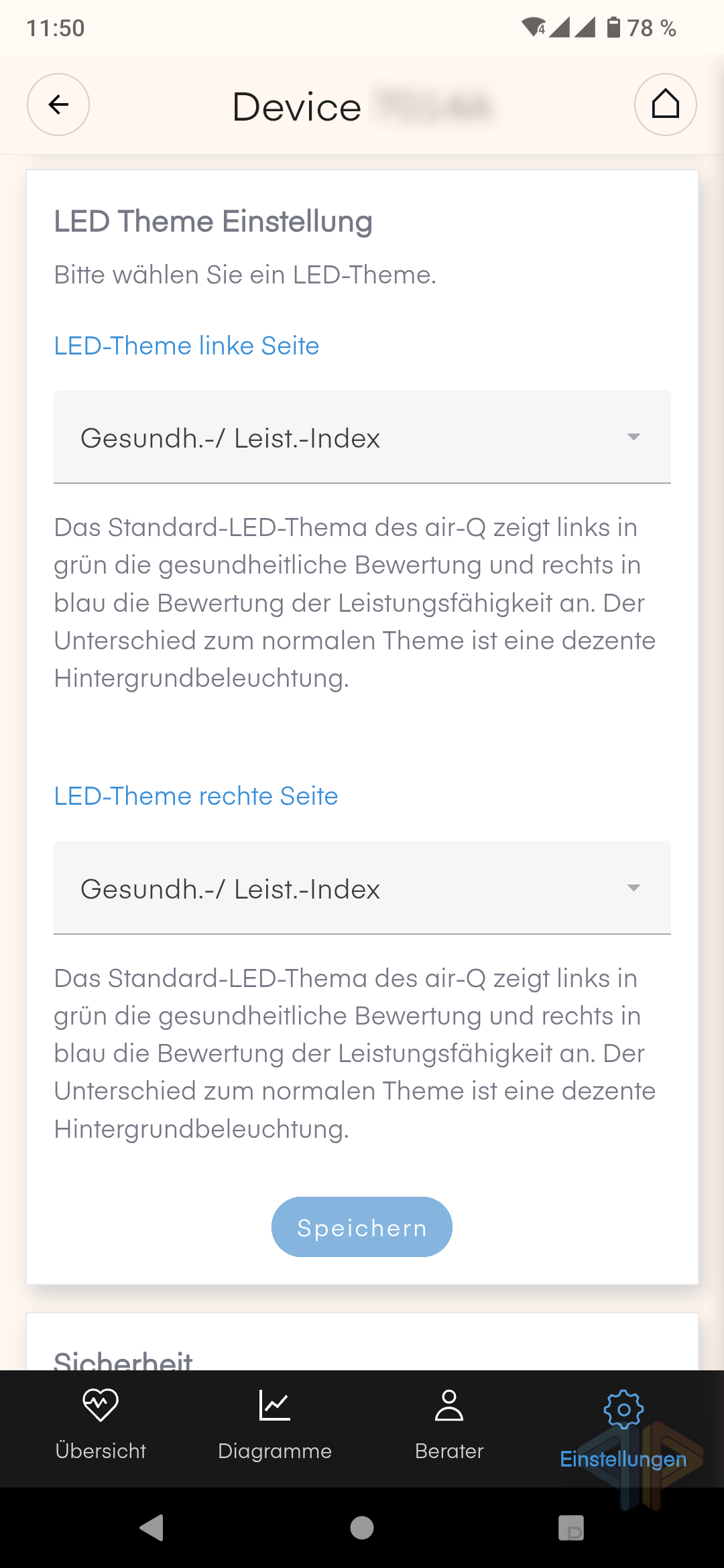Expand the LED-Theme linke Seite dropdown
The image size is (724, 1568).
tap(362, 437)
